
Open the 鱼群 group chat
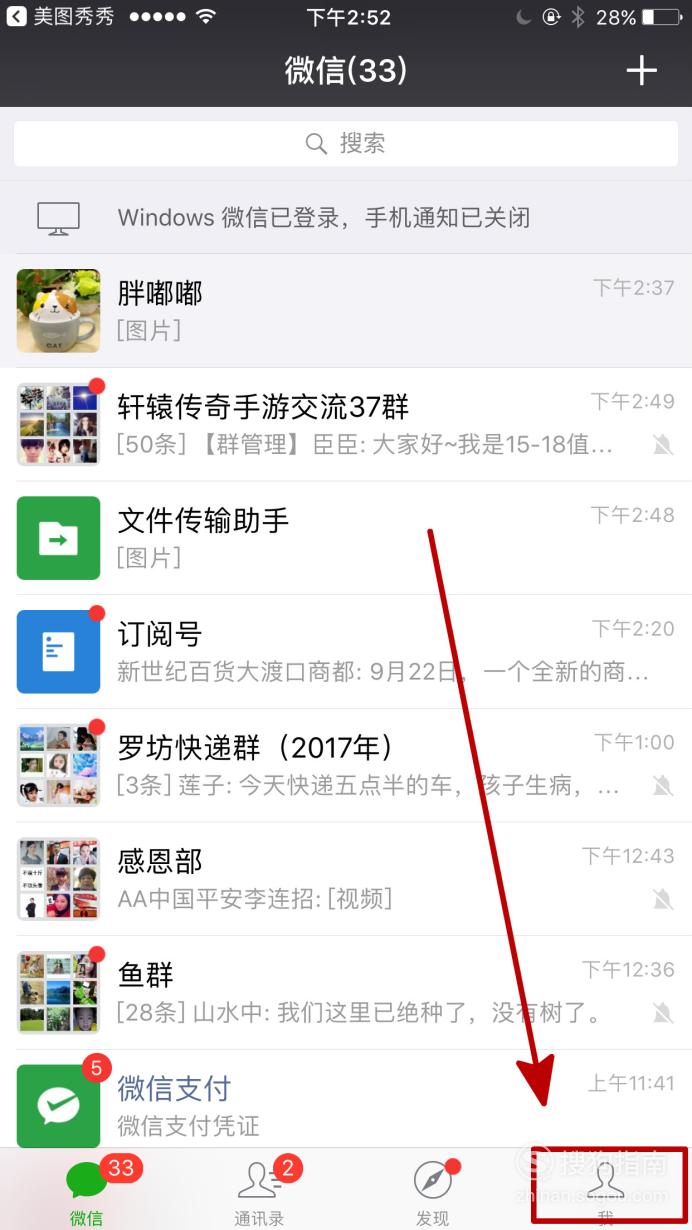pos(346,994)
